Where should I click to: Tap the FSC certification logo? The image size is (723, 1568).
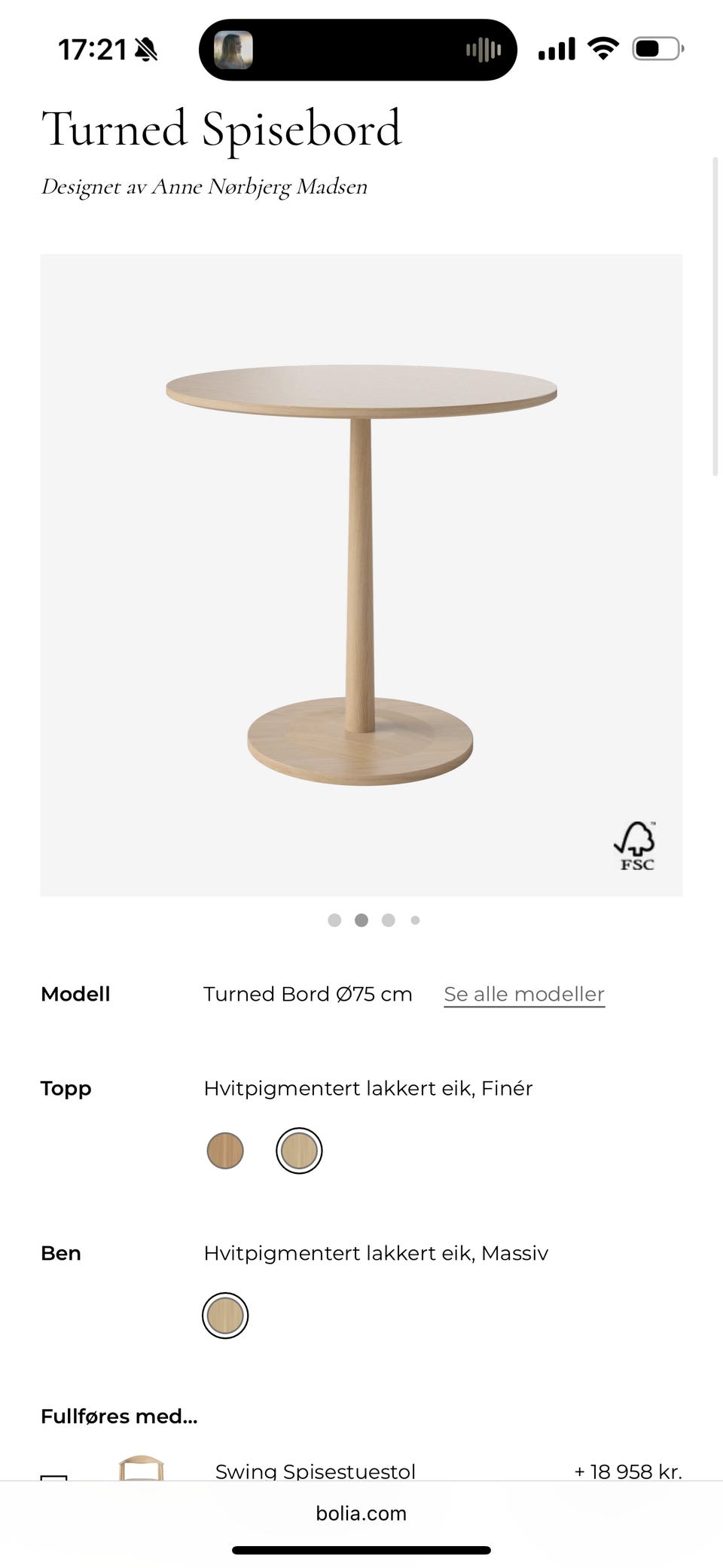coord(636,845)
